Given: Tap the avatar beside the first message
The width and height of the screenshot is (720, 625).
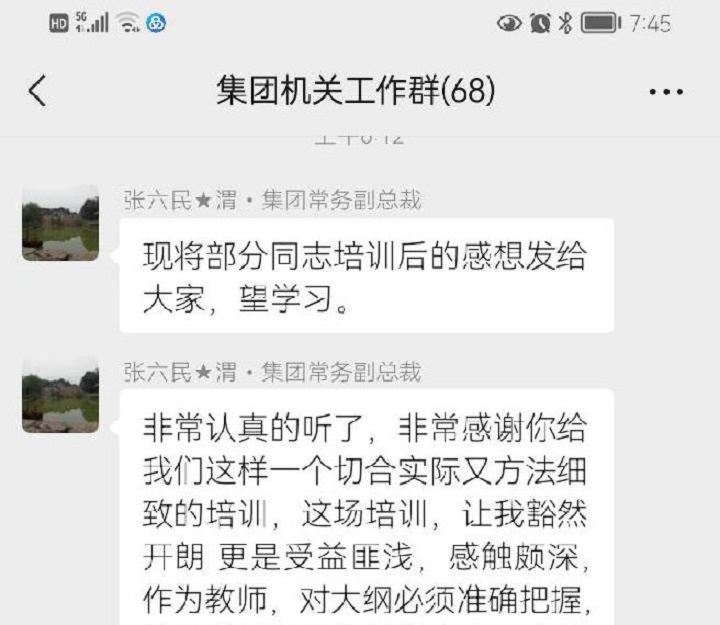Looking at the screenshot, I should click(60, 223).
